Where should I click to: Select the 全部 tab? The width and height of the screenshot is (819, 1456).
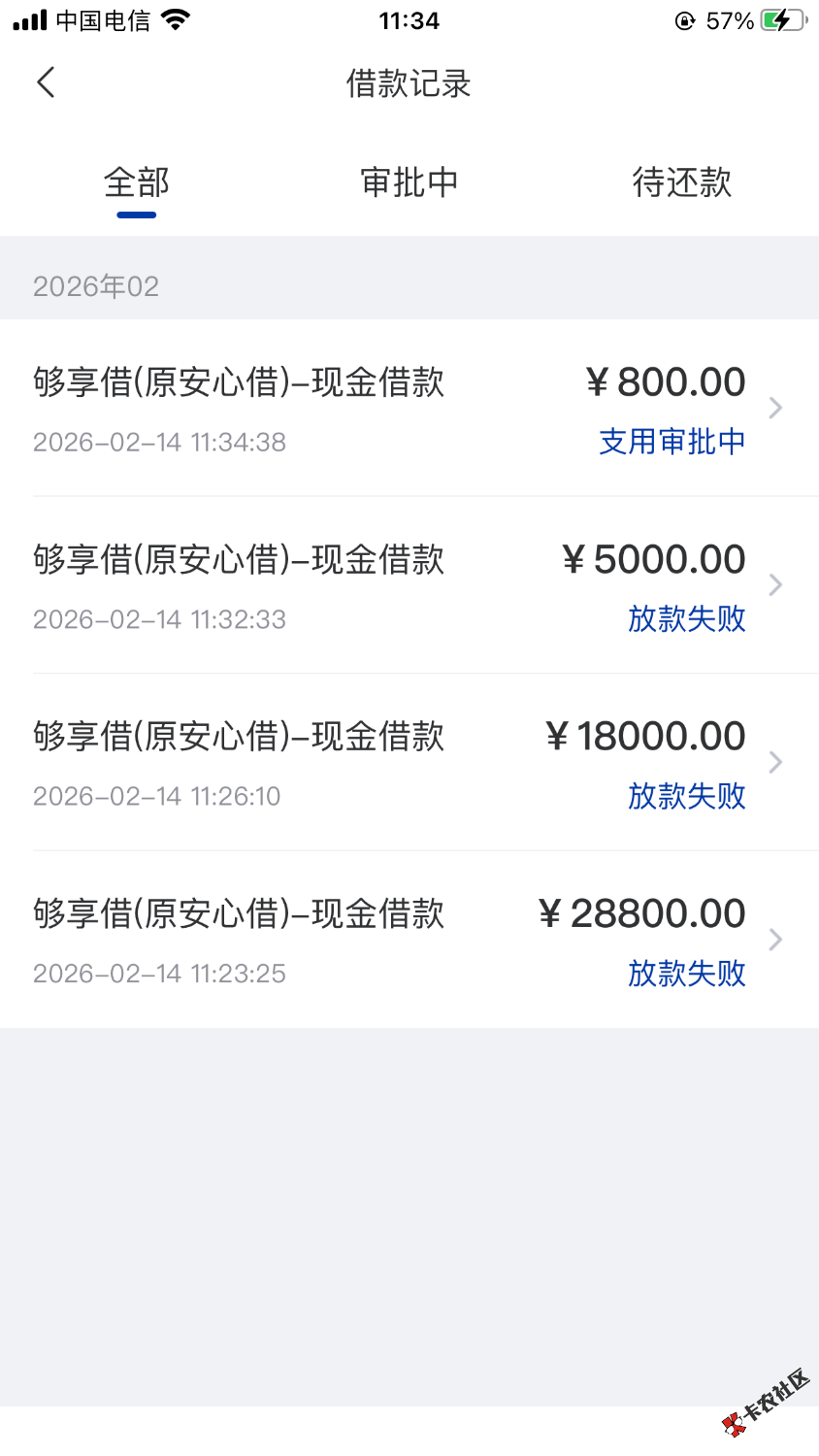[x=136, y=182]
